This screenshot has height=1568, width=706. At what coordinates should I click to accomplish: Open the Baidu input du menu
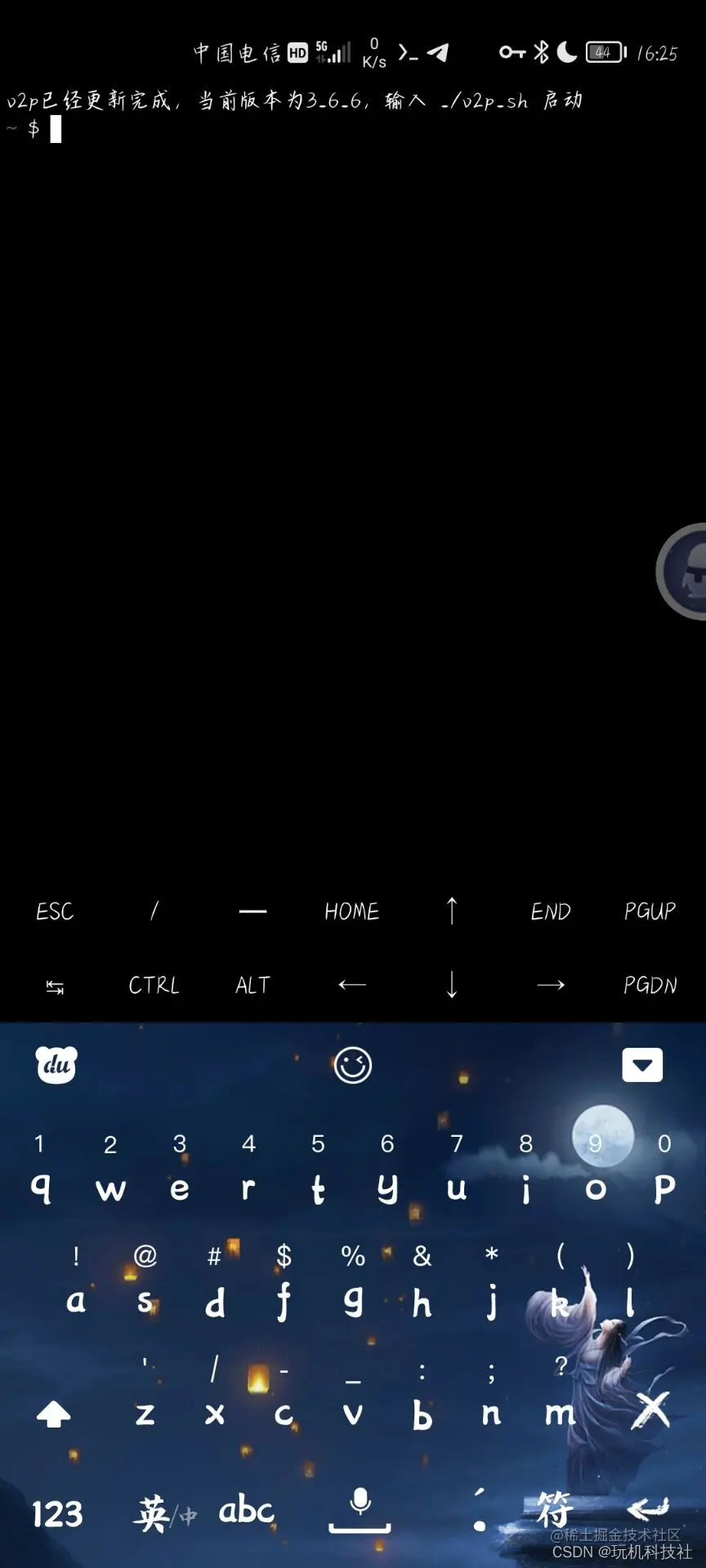pos(56,1065)
